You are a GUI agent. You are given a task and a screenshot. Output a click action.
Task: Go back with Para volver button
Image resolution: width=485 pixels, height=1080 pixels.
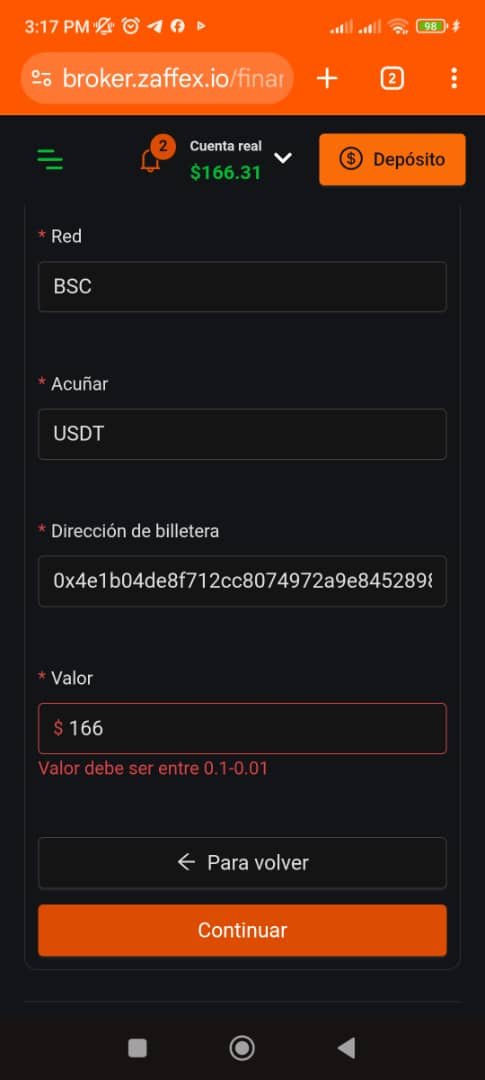[242, 862]
